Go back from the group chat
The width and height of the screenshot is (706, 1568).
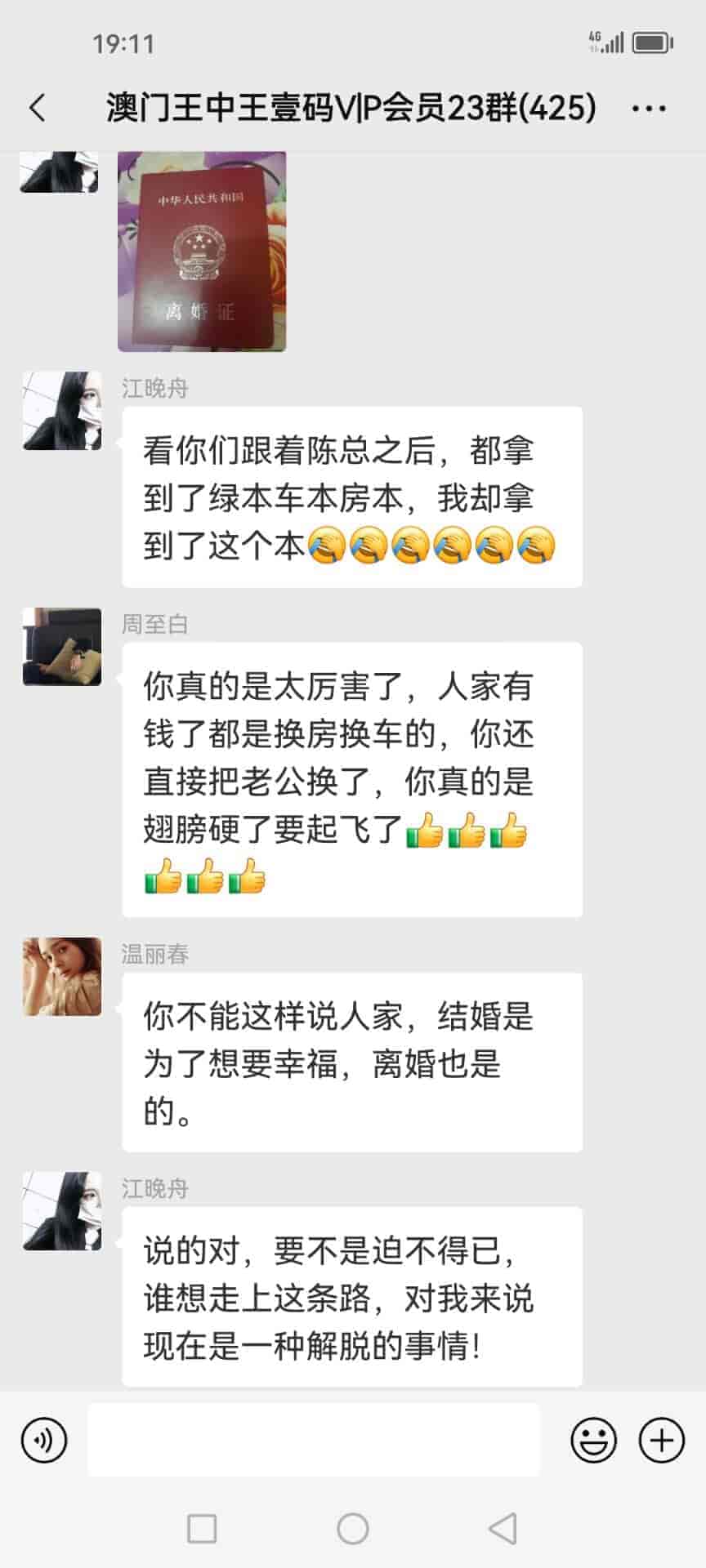tap(38, 108)
